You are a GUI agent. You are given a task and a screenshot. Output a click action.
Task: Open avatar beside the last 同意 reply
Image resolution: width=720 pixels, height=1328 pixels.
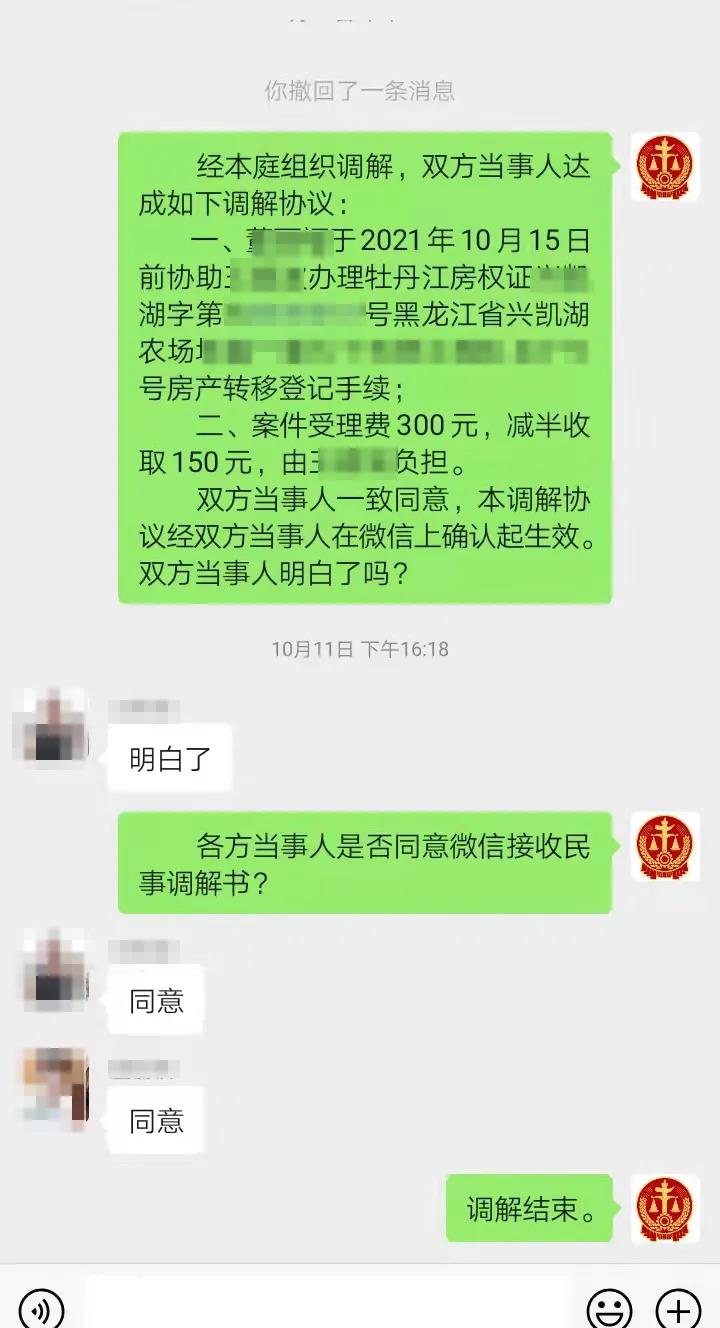pos(56,1088)
